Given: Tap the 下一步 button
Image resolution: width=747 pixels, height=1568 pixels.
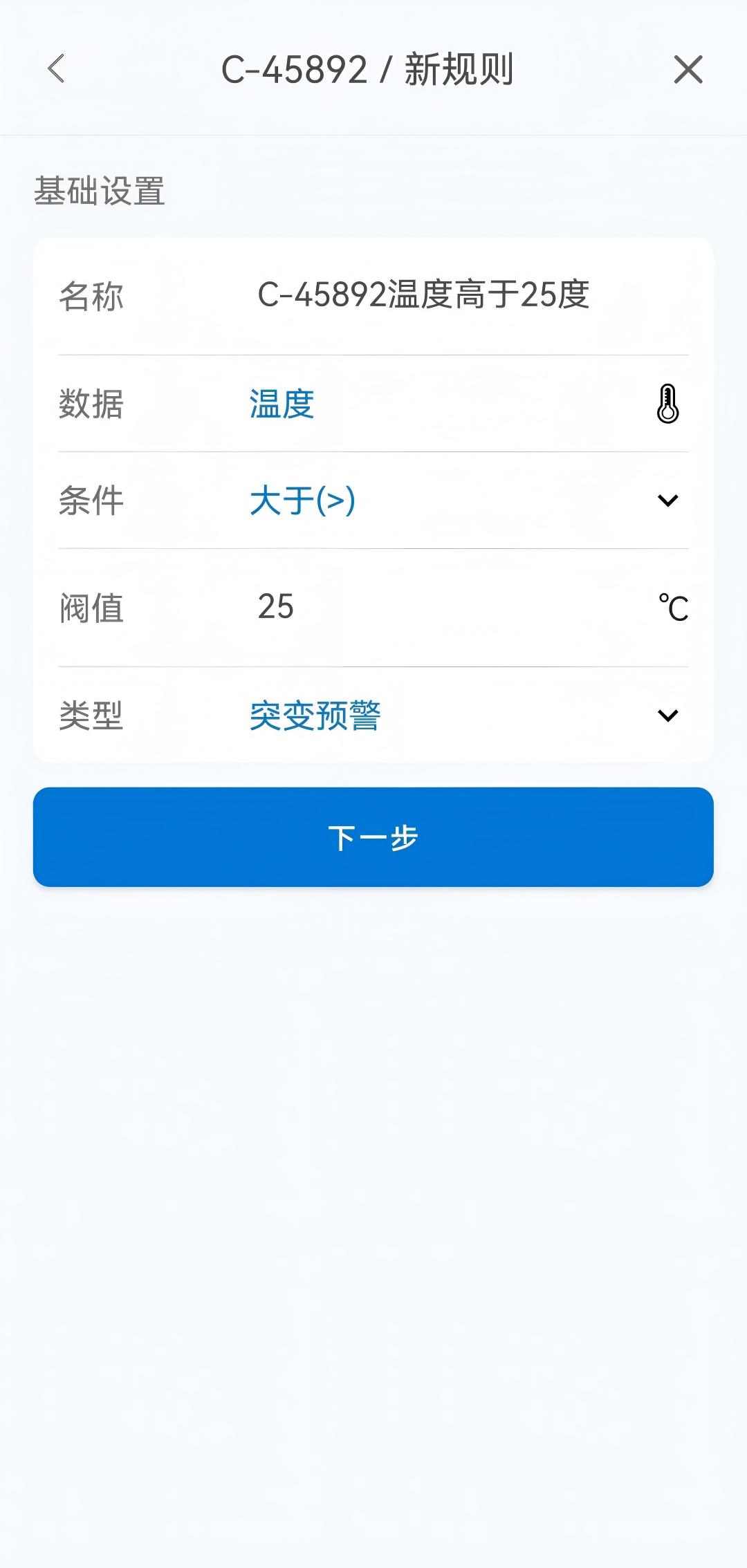Looking at the screenshot, I should [373, 837].
